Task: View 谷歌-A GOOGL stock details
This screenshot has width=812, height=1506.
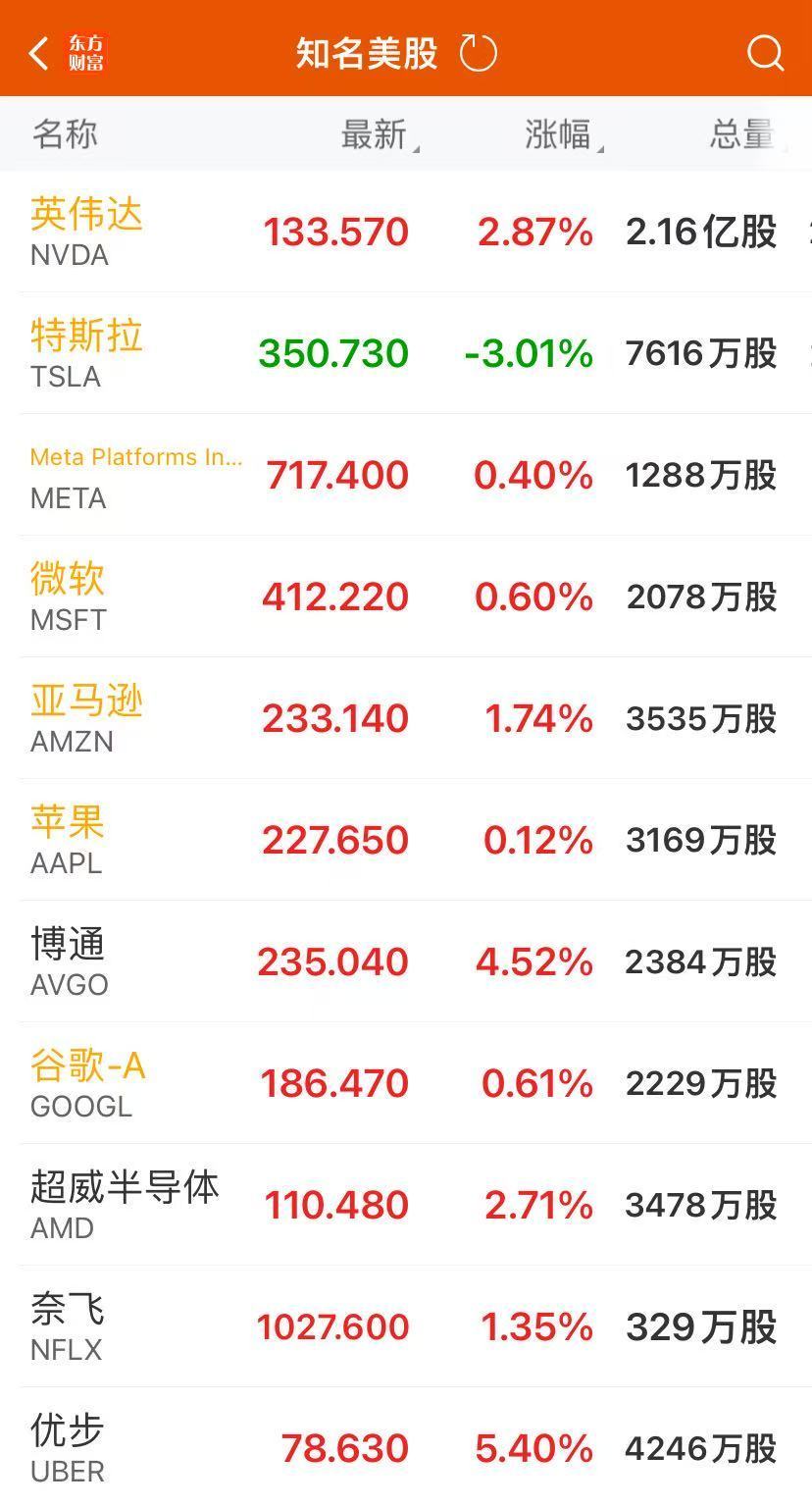Action: 406,1083
